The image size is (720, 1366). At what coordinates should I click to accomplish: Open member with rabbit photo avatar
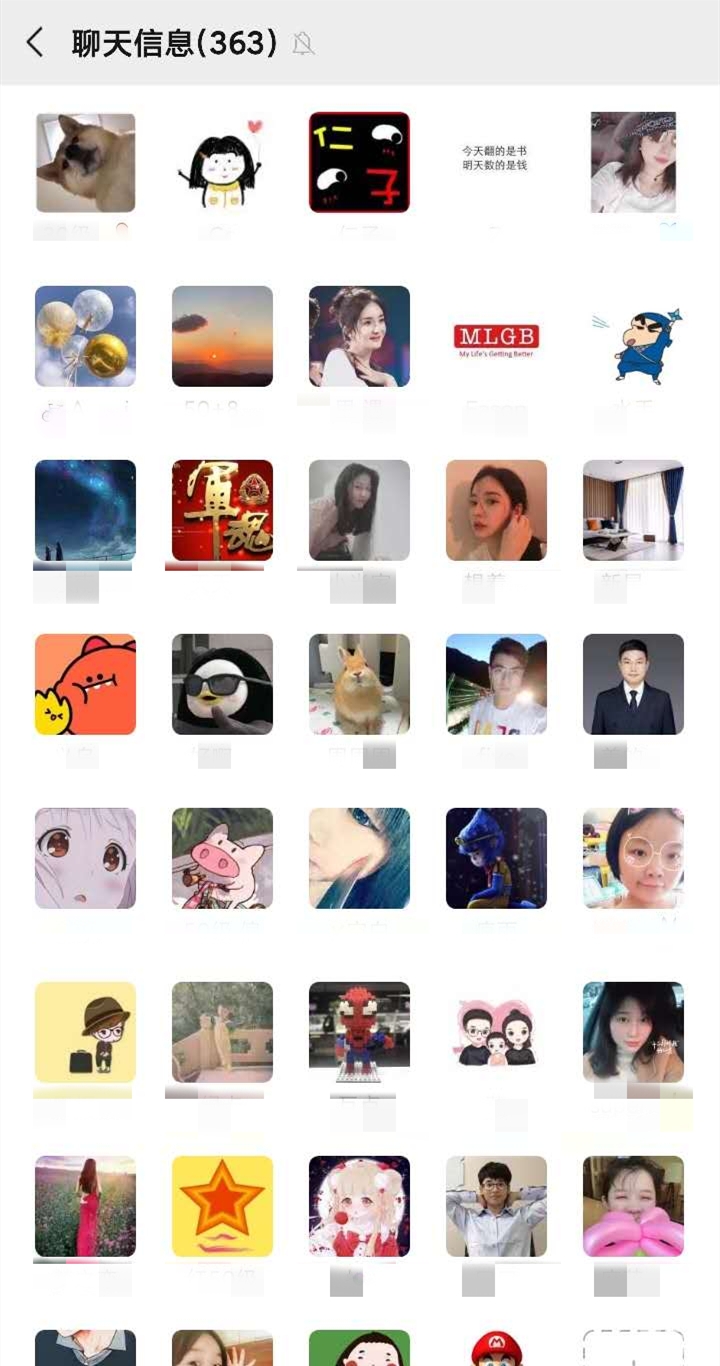[359, 684]
